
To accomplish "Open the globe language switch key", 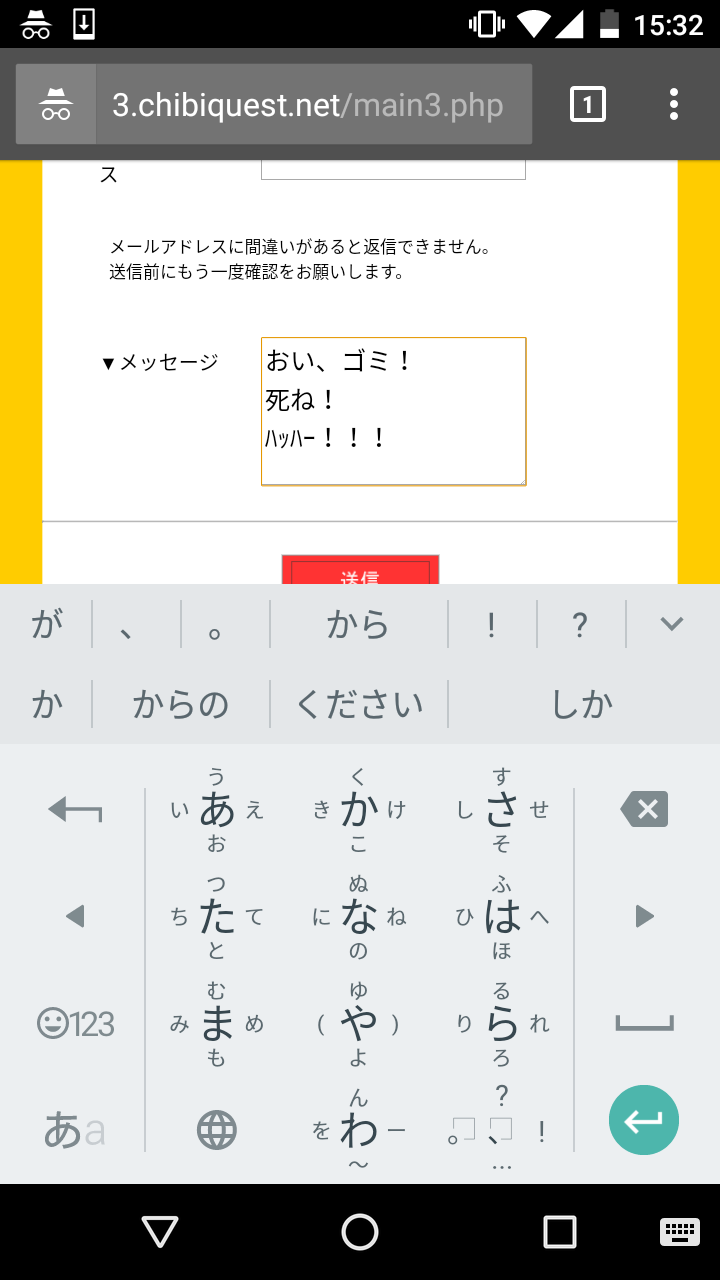I will tap(217, 1131).
